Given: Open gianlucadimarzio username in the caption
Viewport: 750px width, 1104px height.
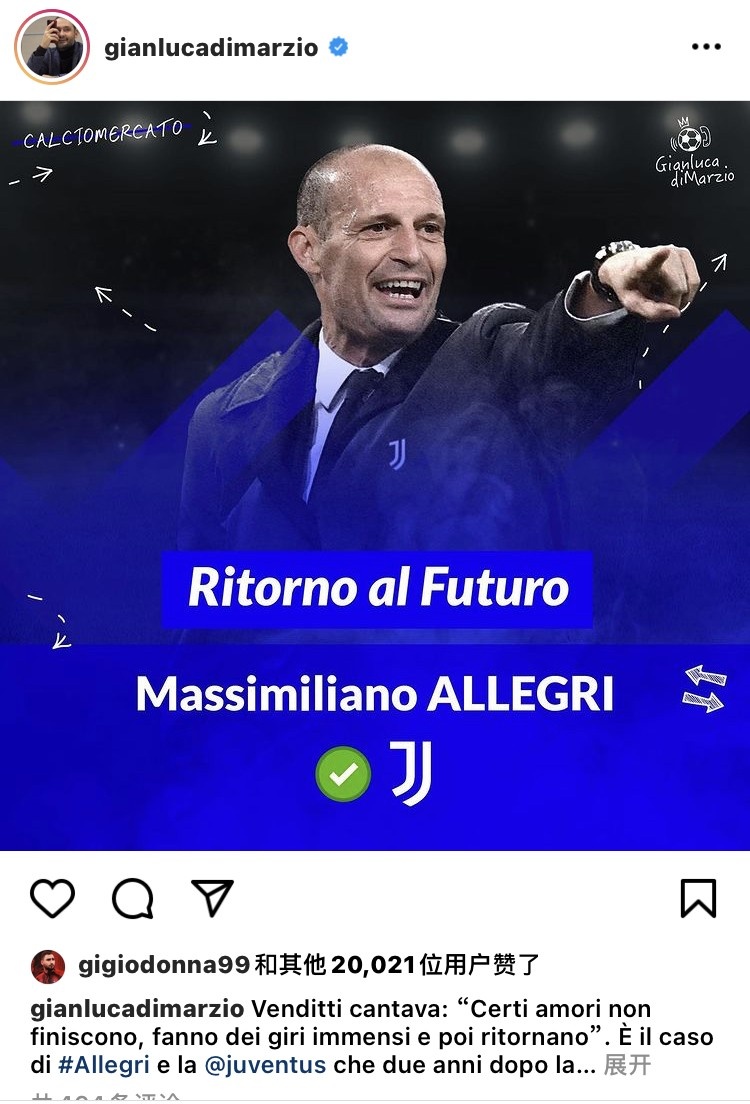Looking at the screenshot, I should [x=137, y=1007].
